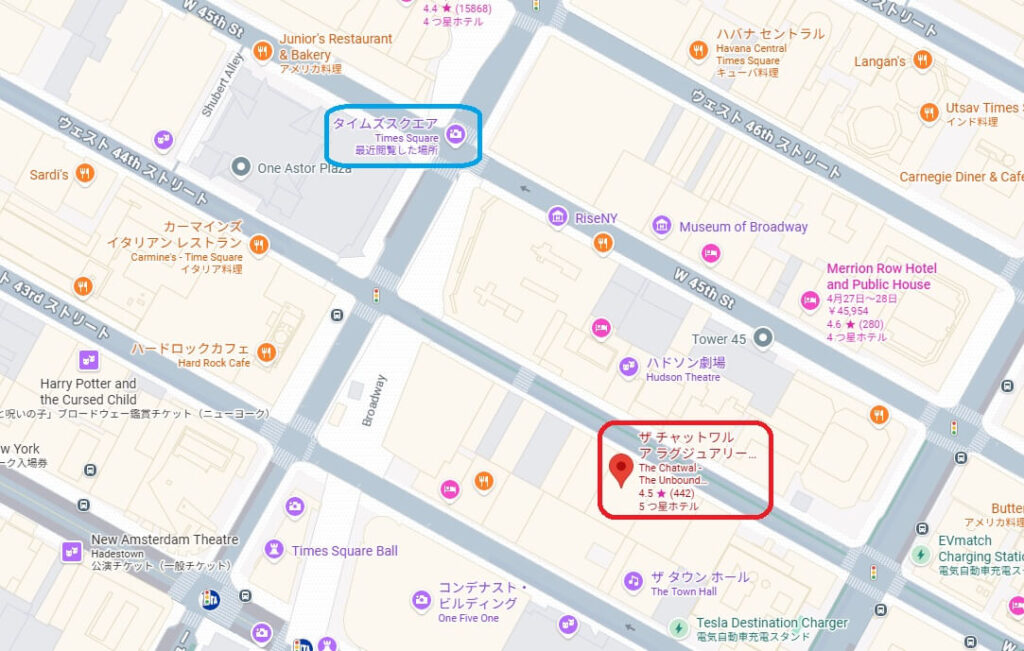Open Junior's Restaurant & Bakery marker
This screenshot has height=651, width=1024.
click(262, 49)
